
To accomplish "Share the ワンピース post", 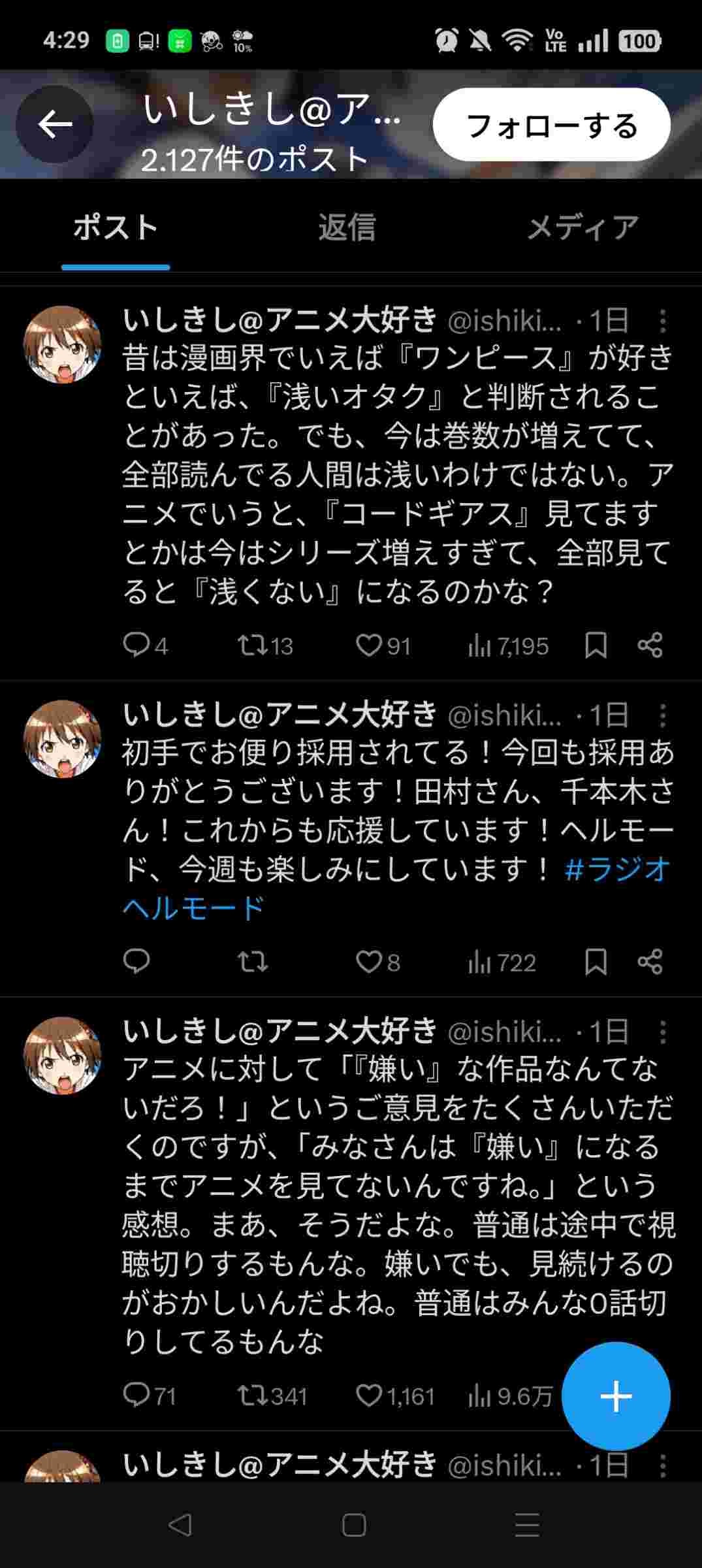I will 650,645.
